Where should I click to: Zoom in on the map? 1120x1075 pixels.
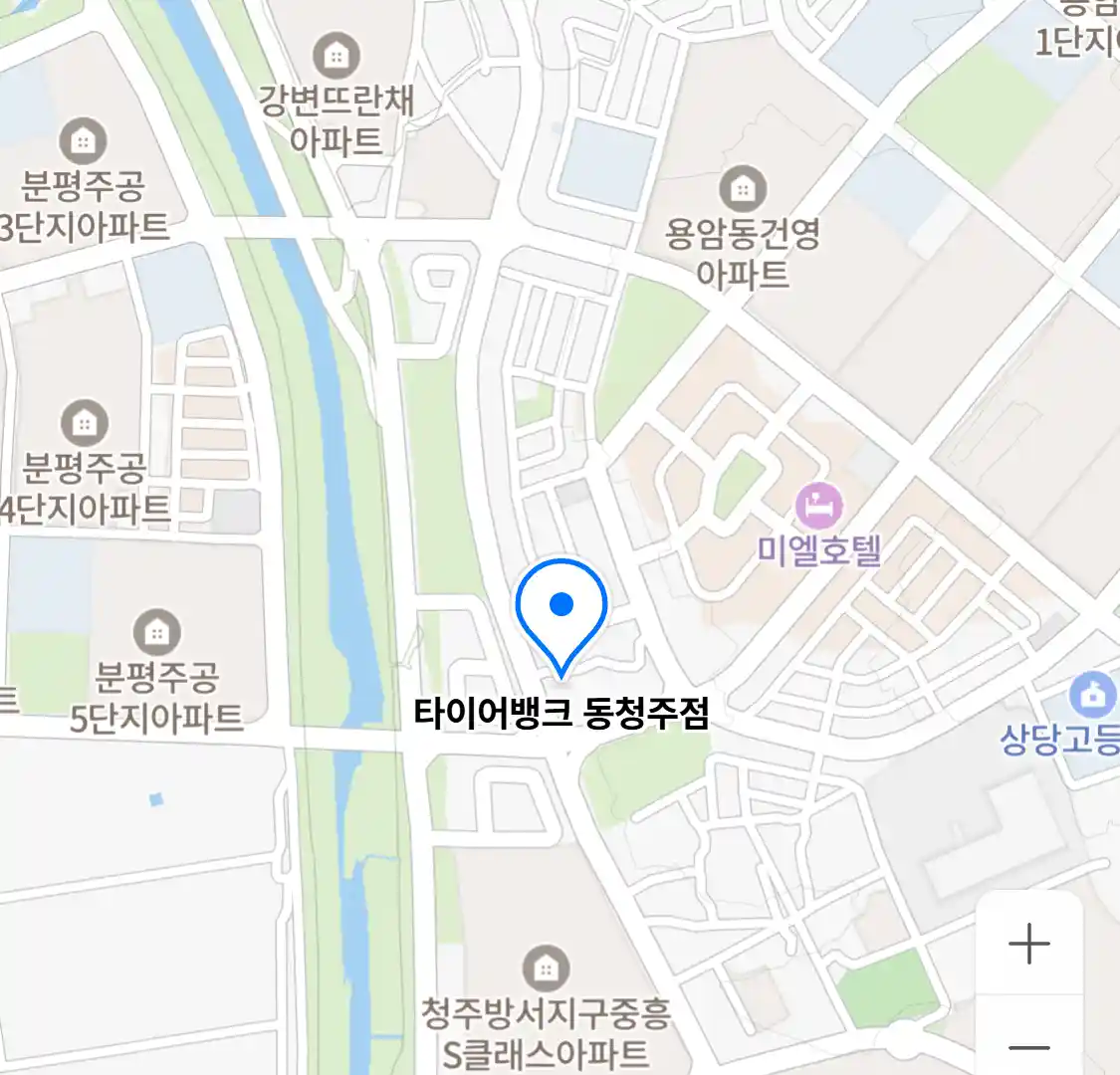pos(1028,944)
